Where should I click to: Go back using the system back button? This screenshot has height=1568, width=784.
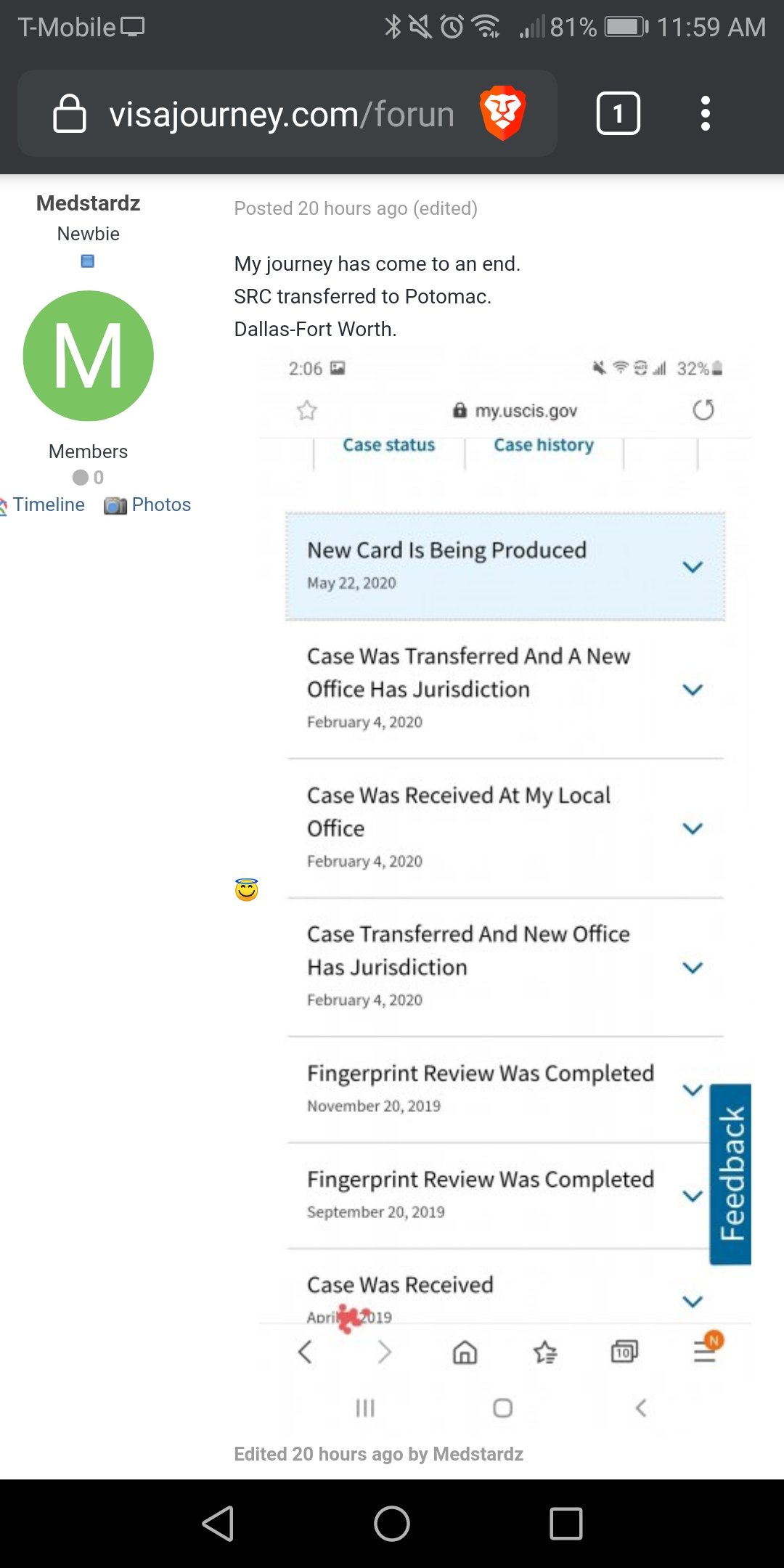click(x=218, y=1523)
